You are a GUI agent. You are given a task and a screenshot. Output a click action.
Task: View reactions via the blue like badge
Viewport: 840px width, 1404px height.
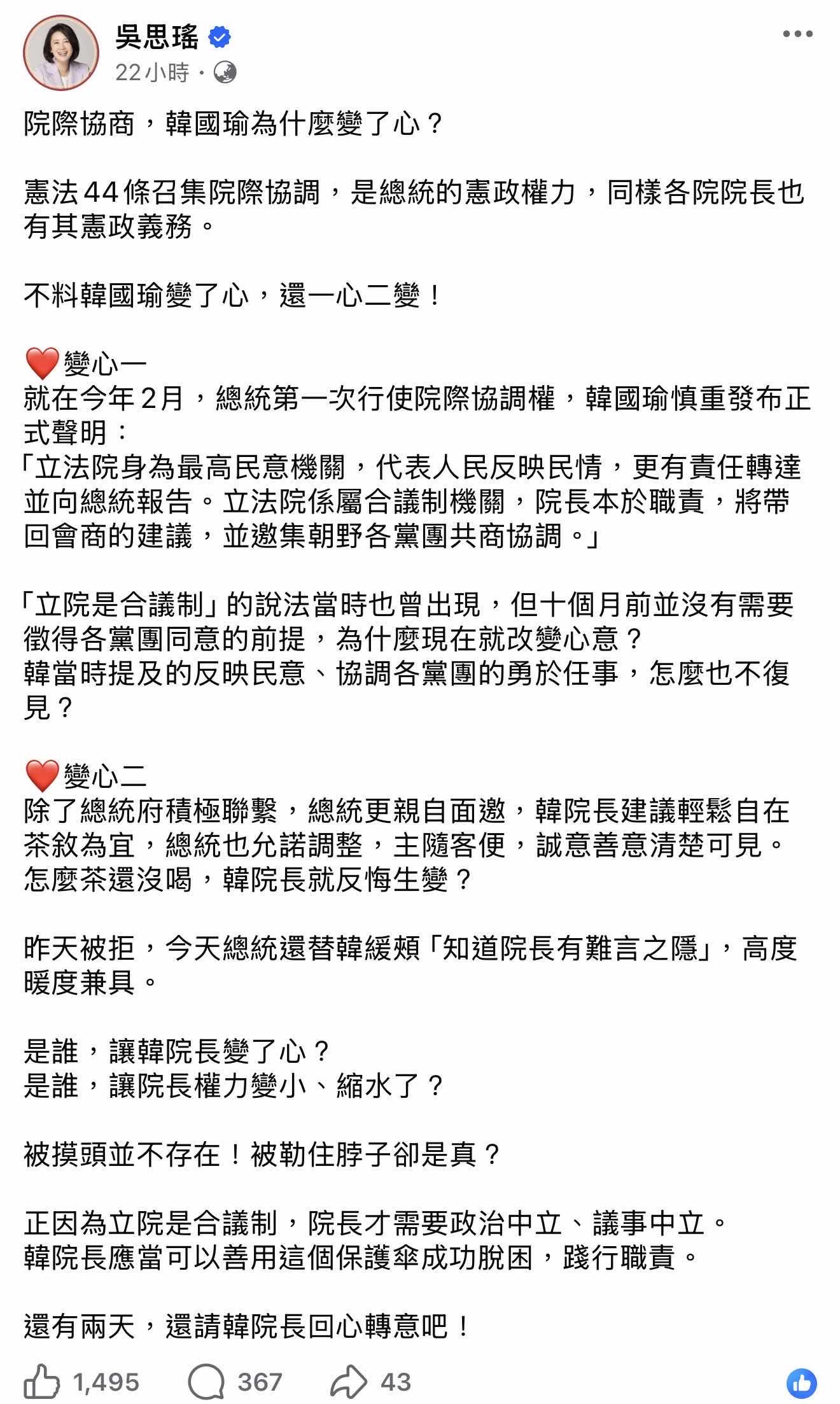click(801, 1383)
